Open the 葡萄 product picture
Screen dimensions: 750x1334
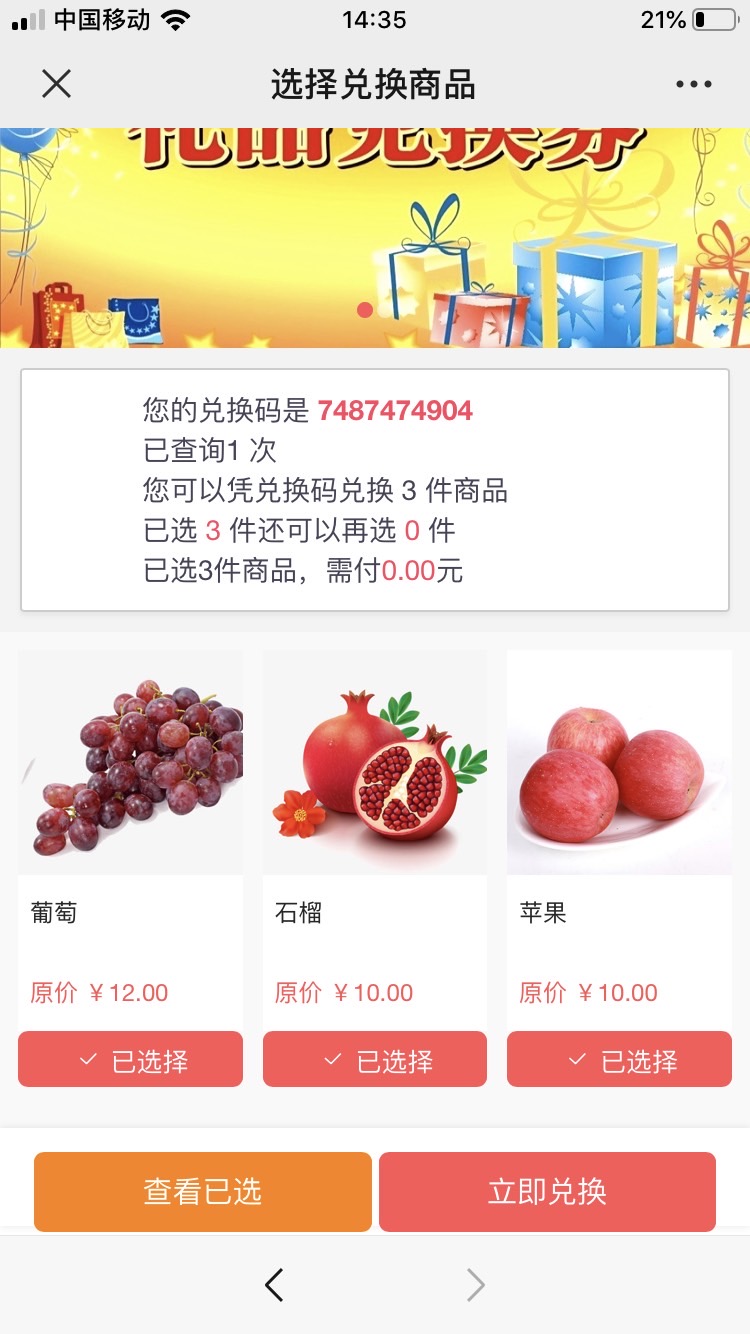pos(130,763)
